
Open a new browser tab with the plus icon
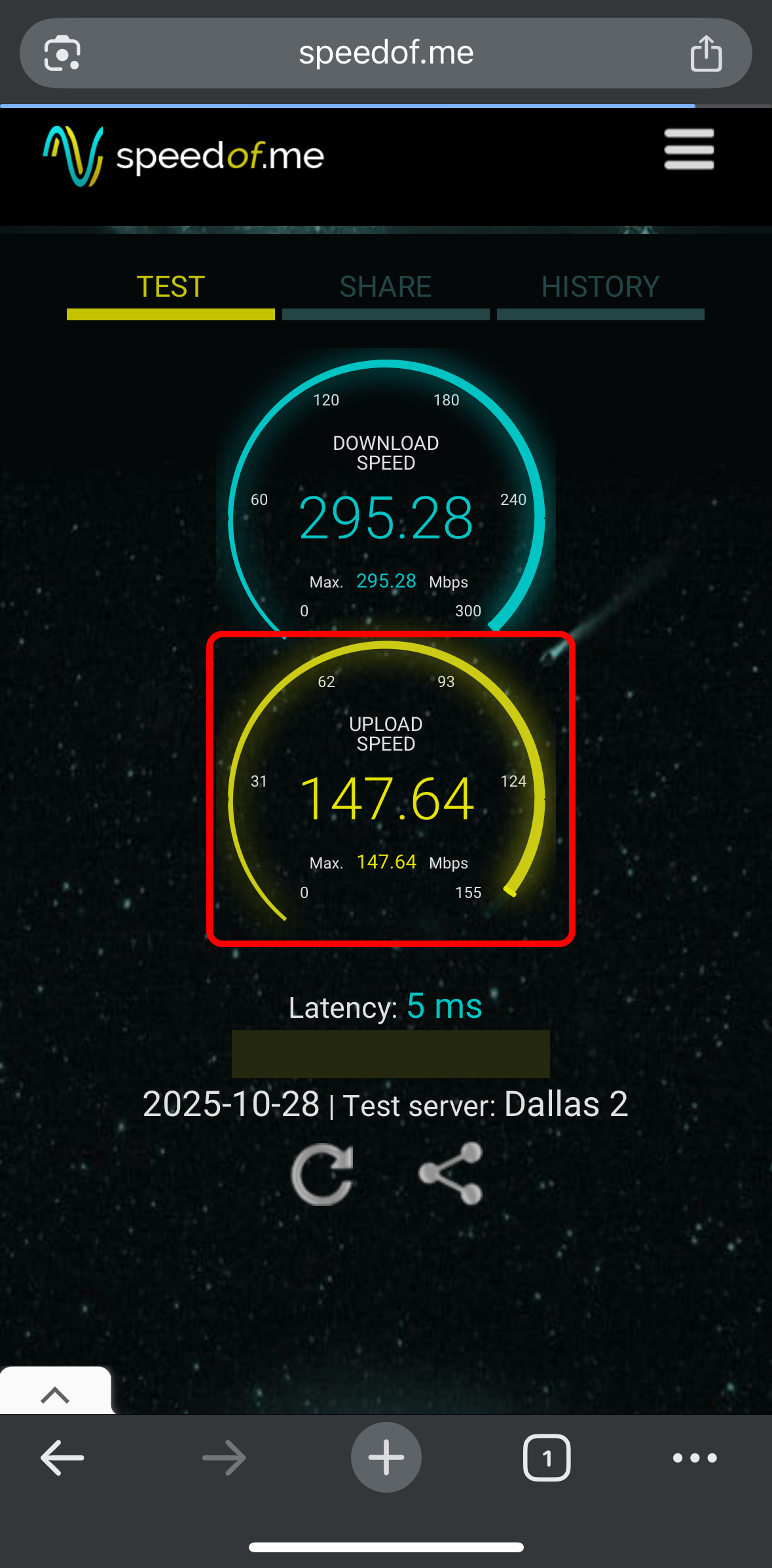pyautogui.click(x=386, y=1457)
